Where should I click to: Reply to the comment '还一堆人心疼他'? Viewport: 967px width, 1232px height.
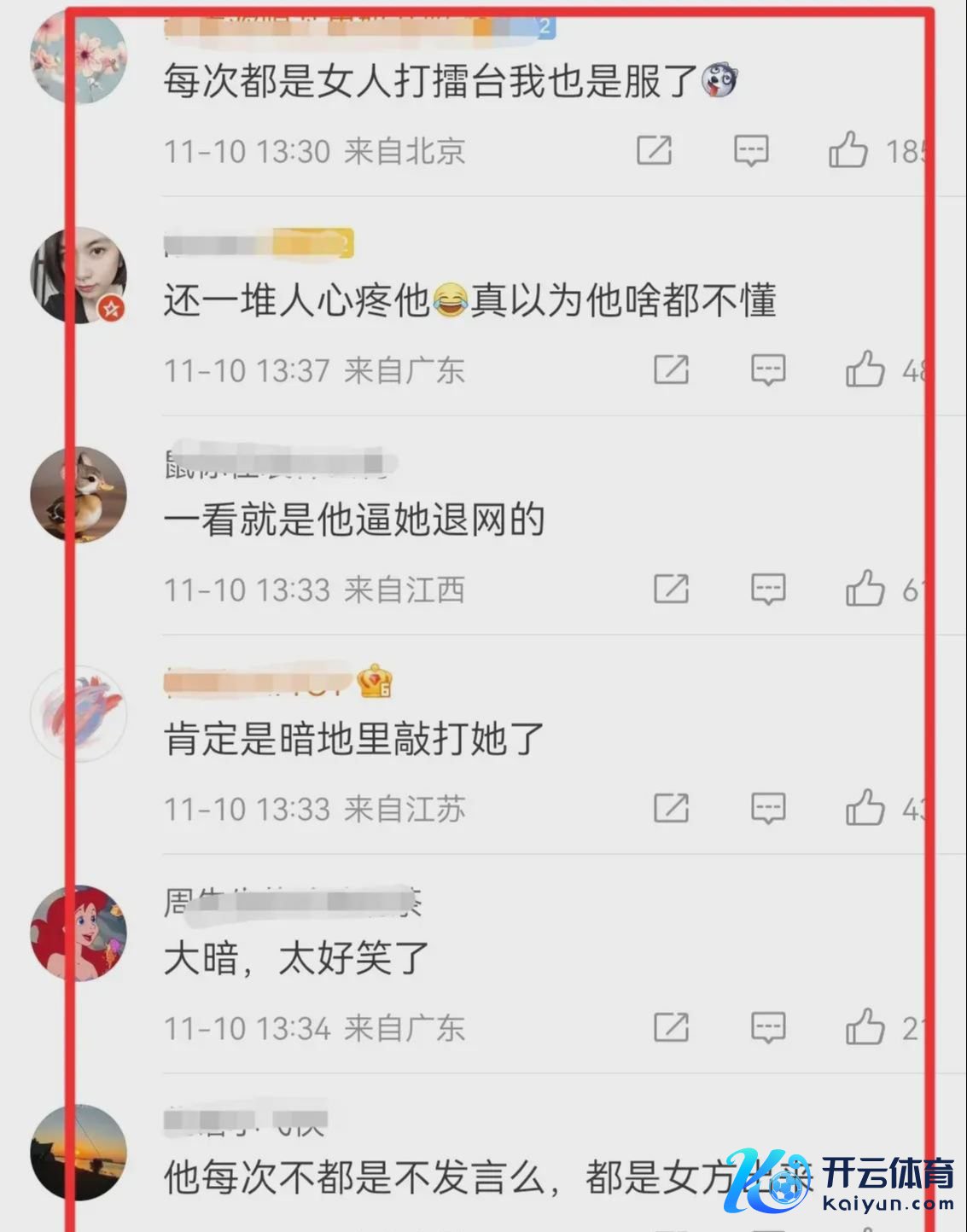click(x=768, y=369)
